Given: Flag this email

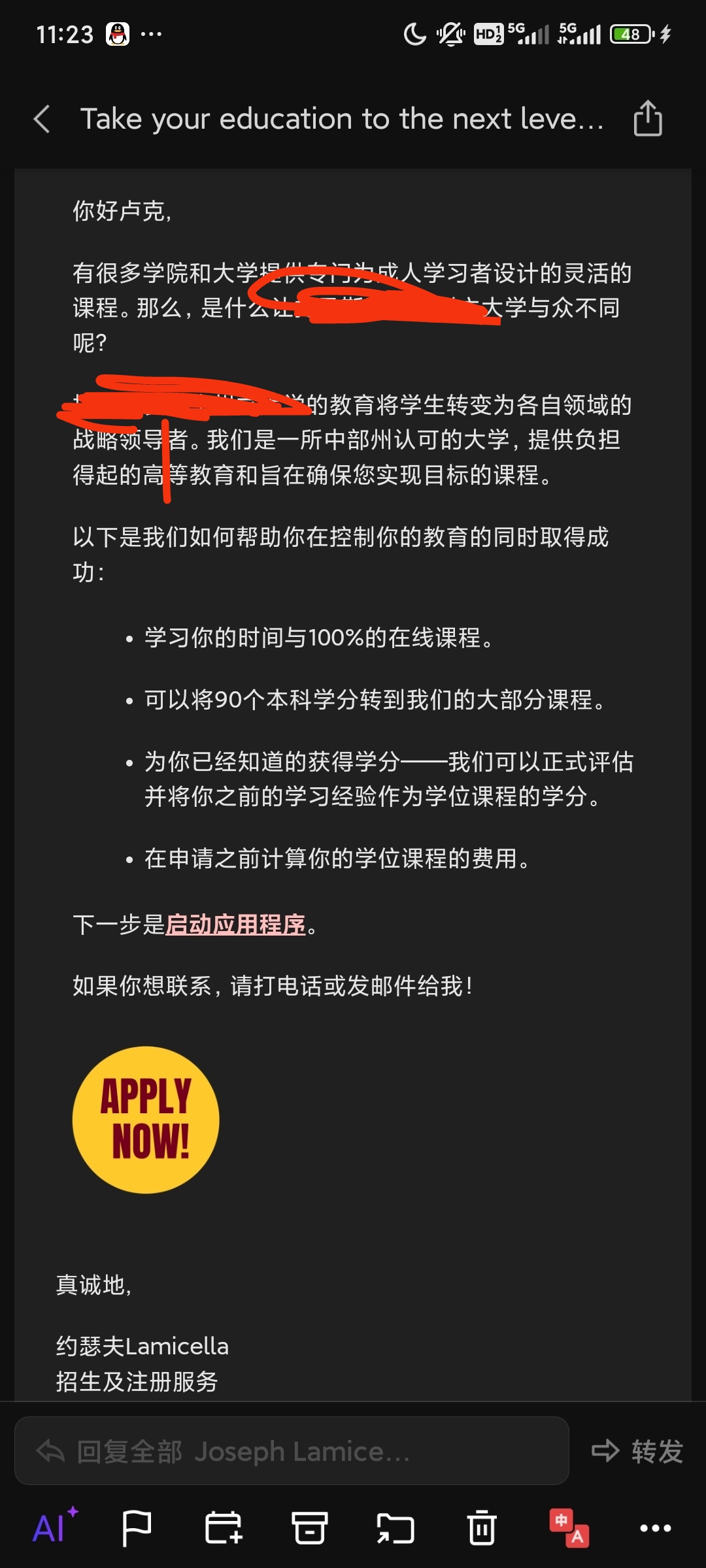Looking at the screenshot, I should click(137, 1529).
